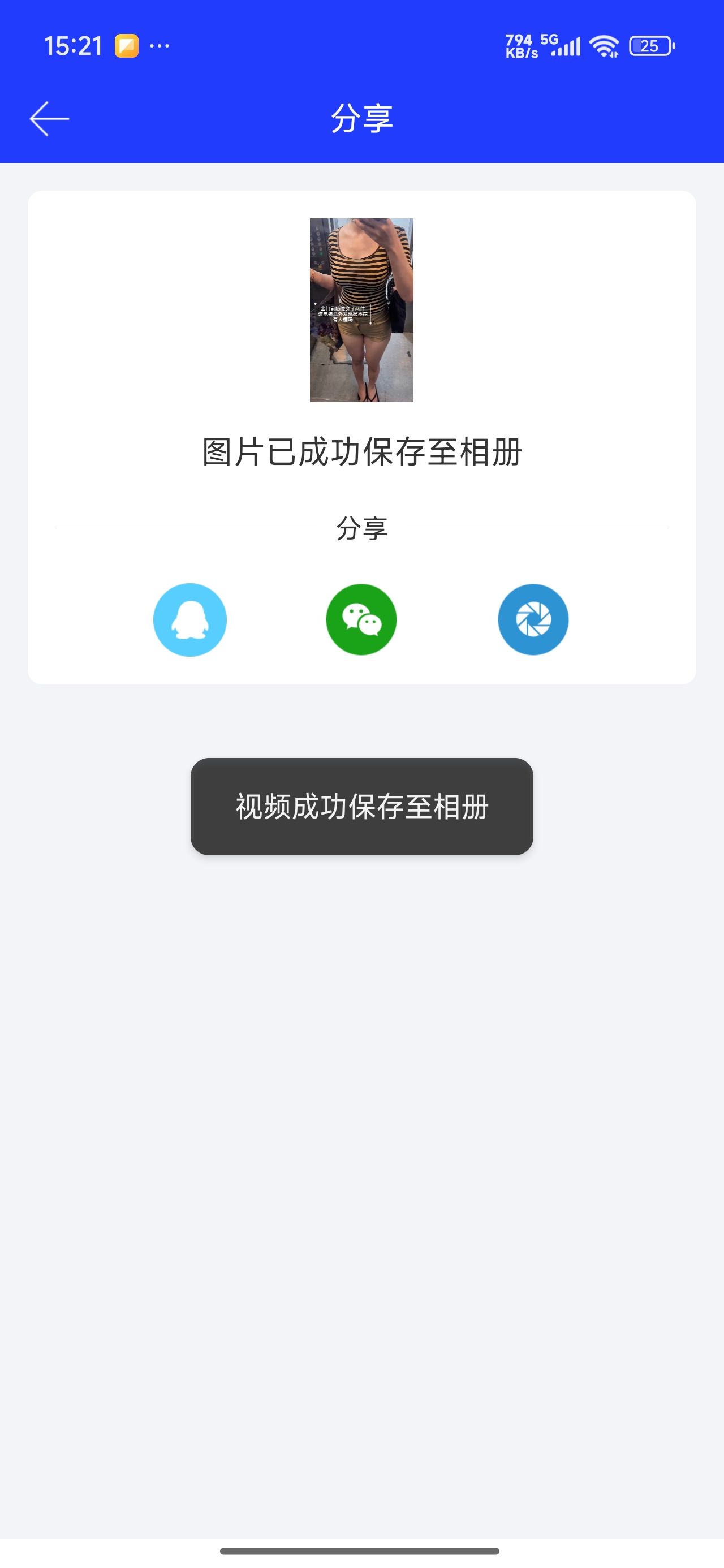Share to WeChat Moments shutter icon
Viewport: 724px width, 1568px height.
tap(533, 619)
